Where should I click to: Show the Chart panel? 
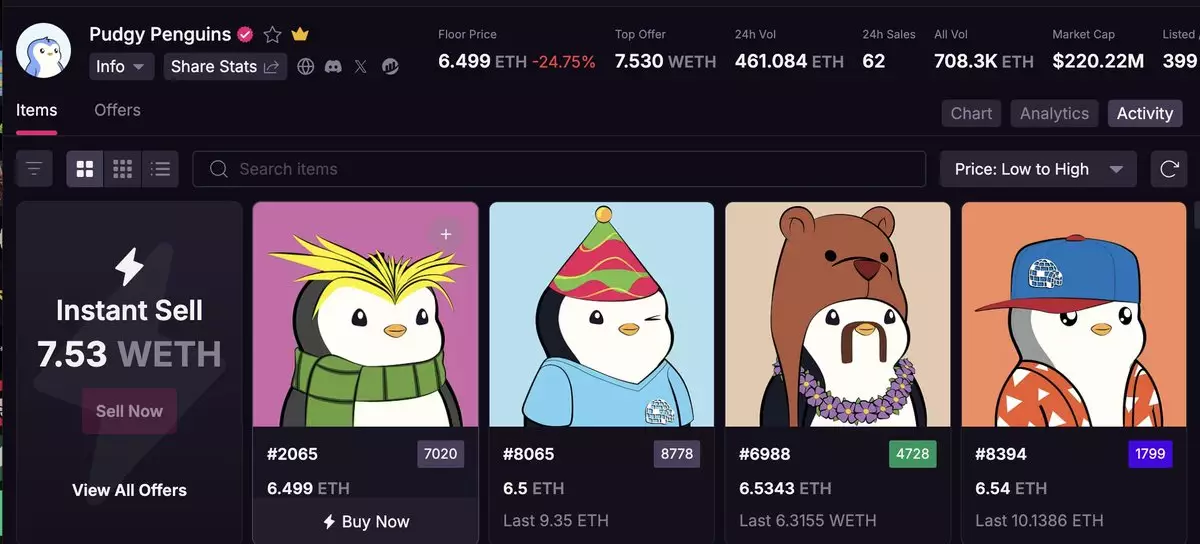click(971, 113)
